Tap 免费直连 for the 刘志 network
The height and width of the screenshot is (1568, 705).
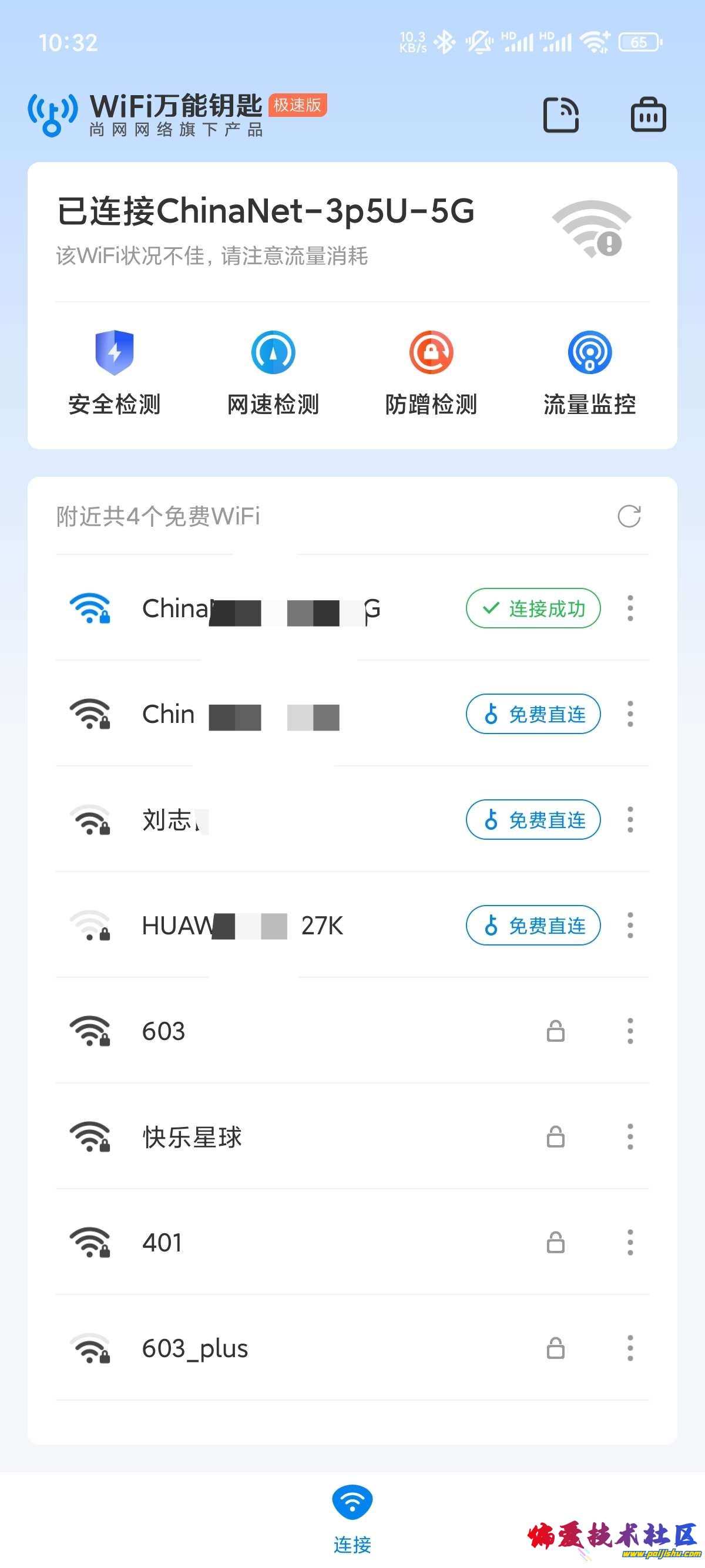[533, 819]
